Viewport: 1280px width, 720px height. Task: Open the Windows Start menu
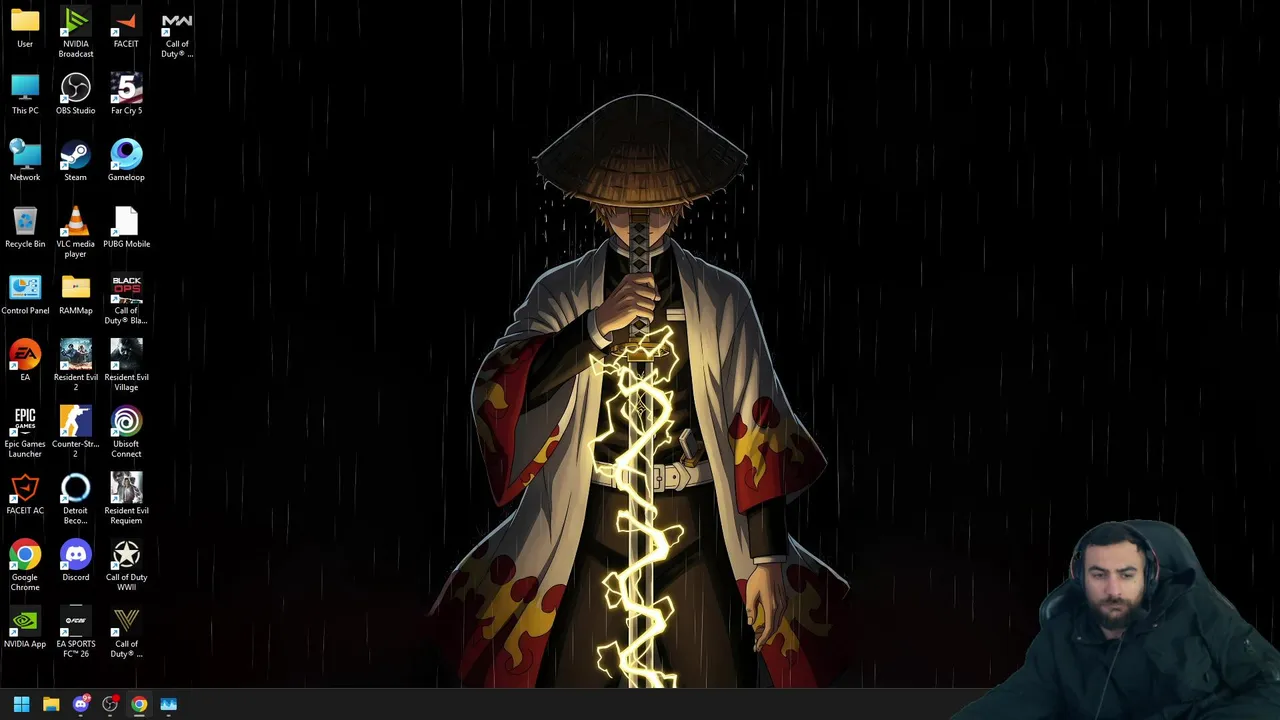click(21, 704)
